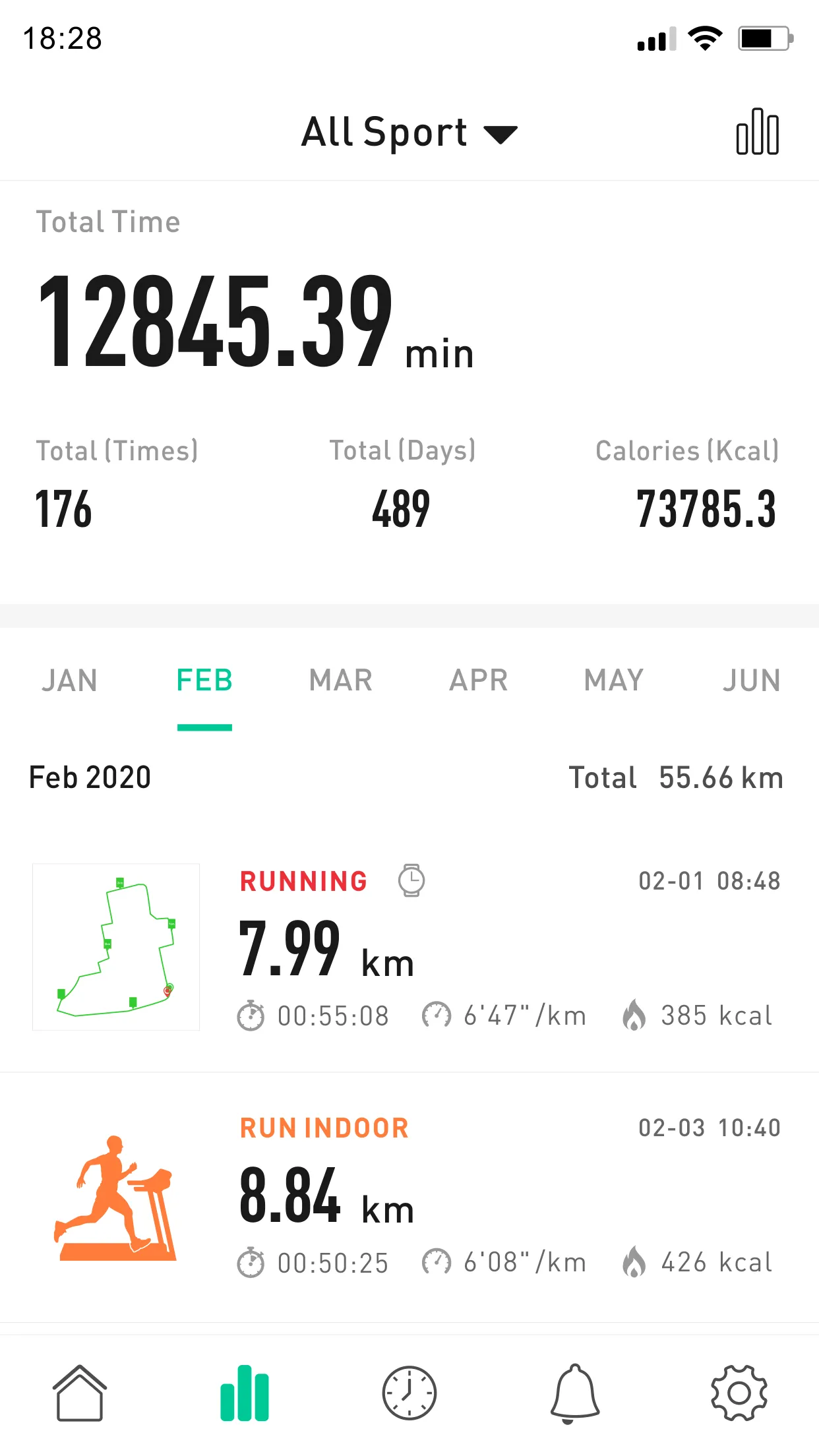Tap the flame icon showing 385 kcal
Image resolution: width=819 pixels, height=1456 pixels.
pyautogui.click(x=634, y=1016)
